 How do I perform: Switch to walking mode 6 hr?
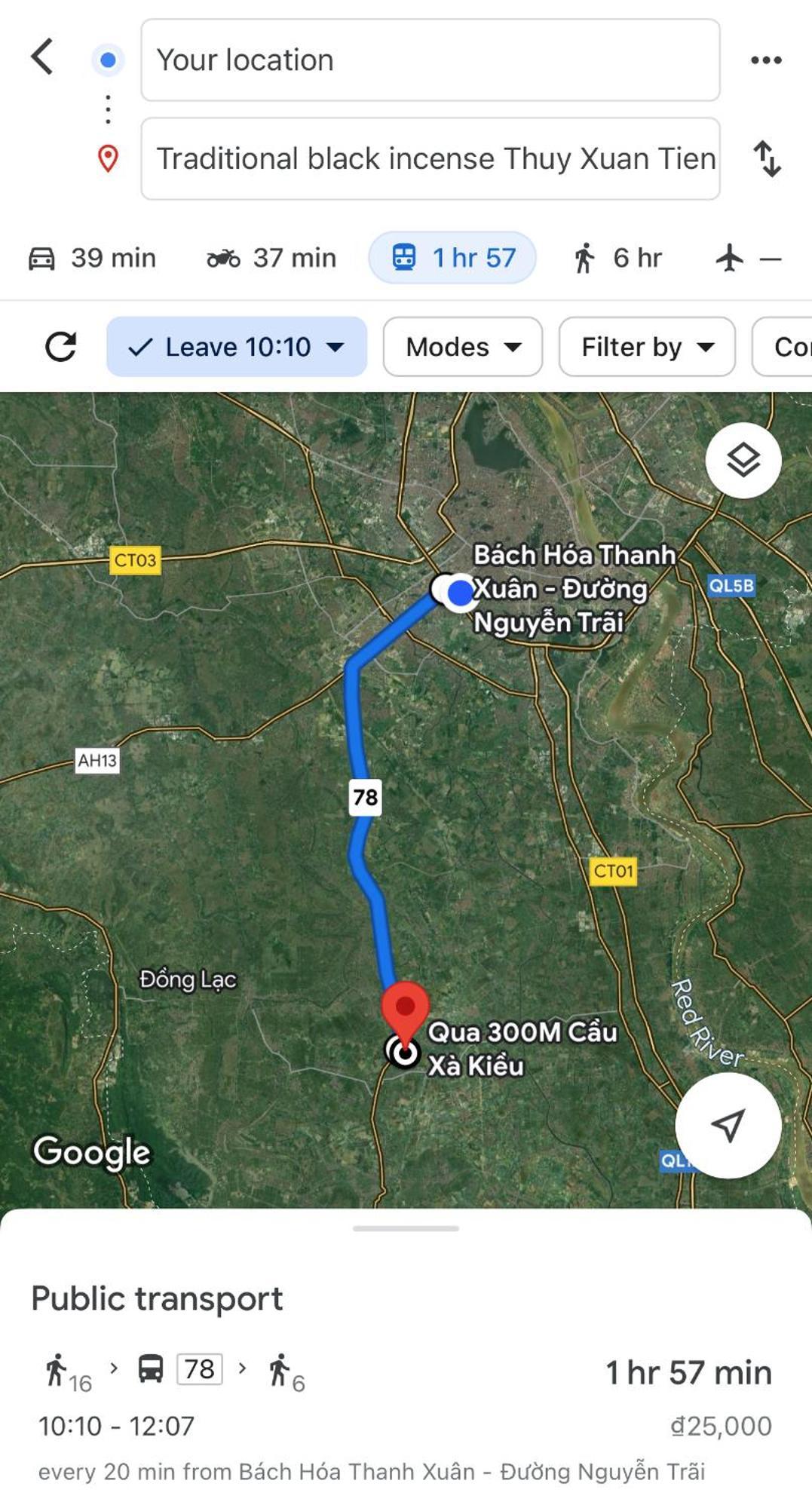617,258
